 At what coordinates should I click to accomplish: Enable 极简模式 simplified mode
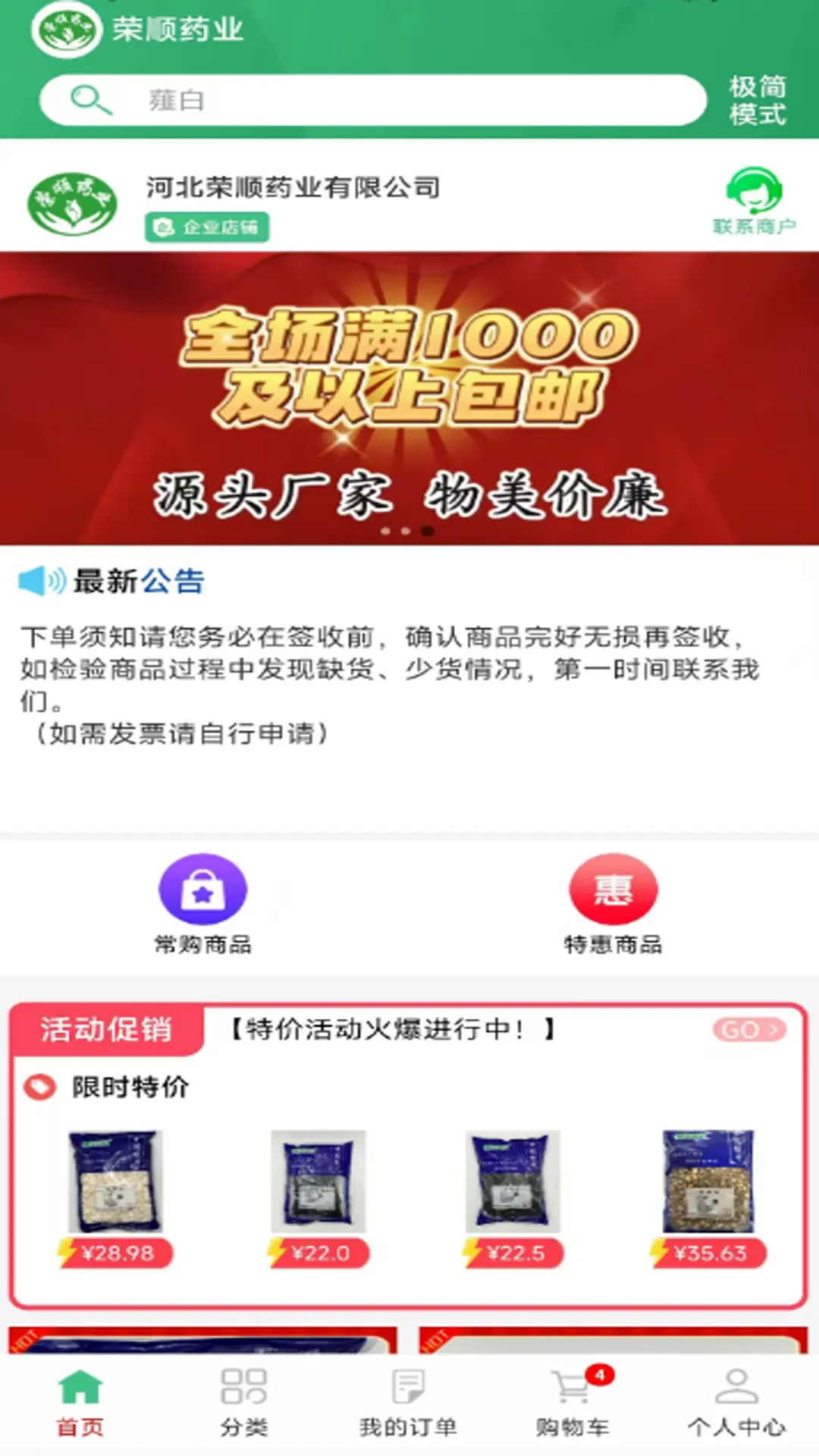[756, 99]
